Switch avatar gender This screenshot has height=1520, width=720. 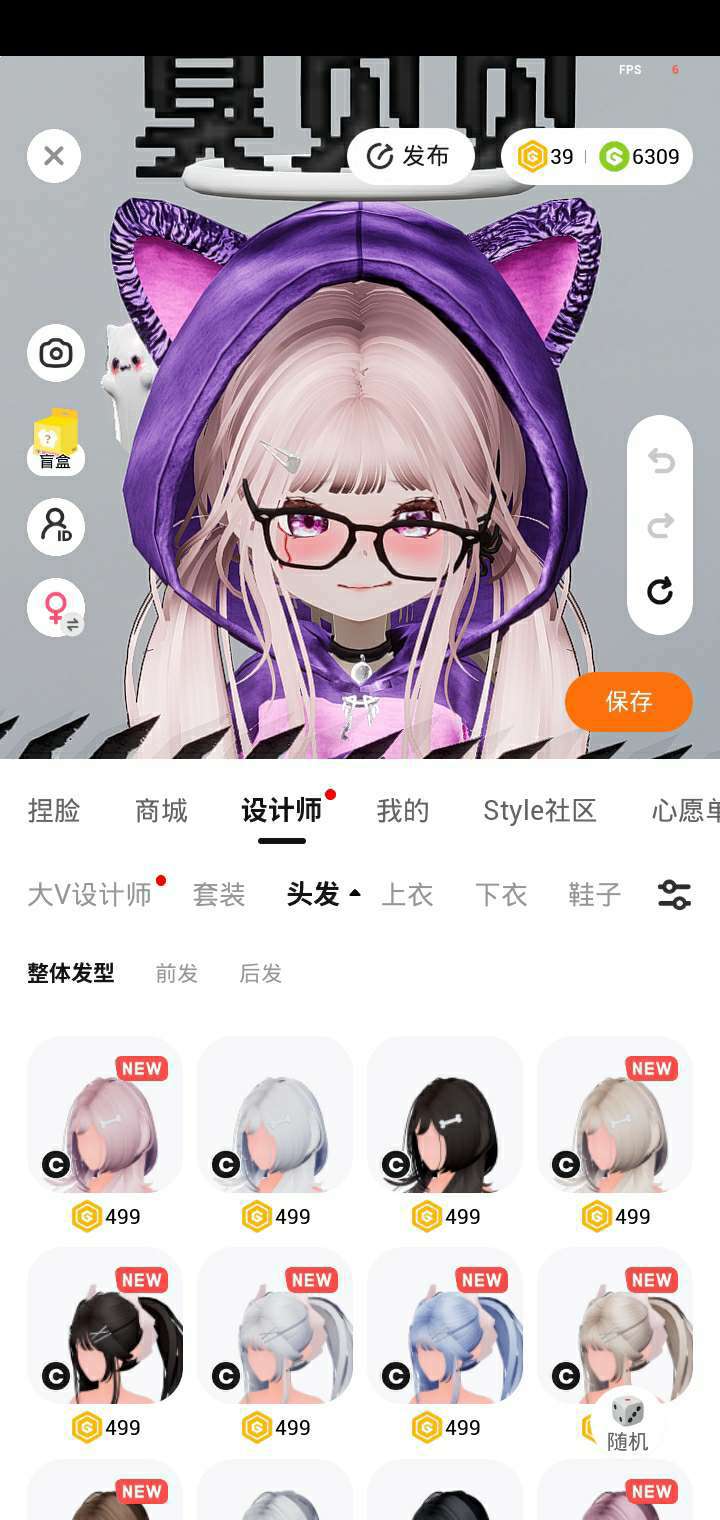click(56, 607)
